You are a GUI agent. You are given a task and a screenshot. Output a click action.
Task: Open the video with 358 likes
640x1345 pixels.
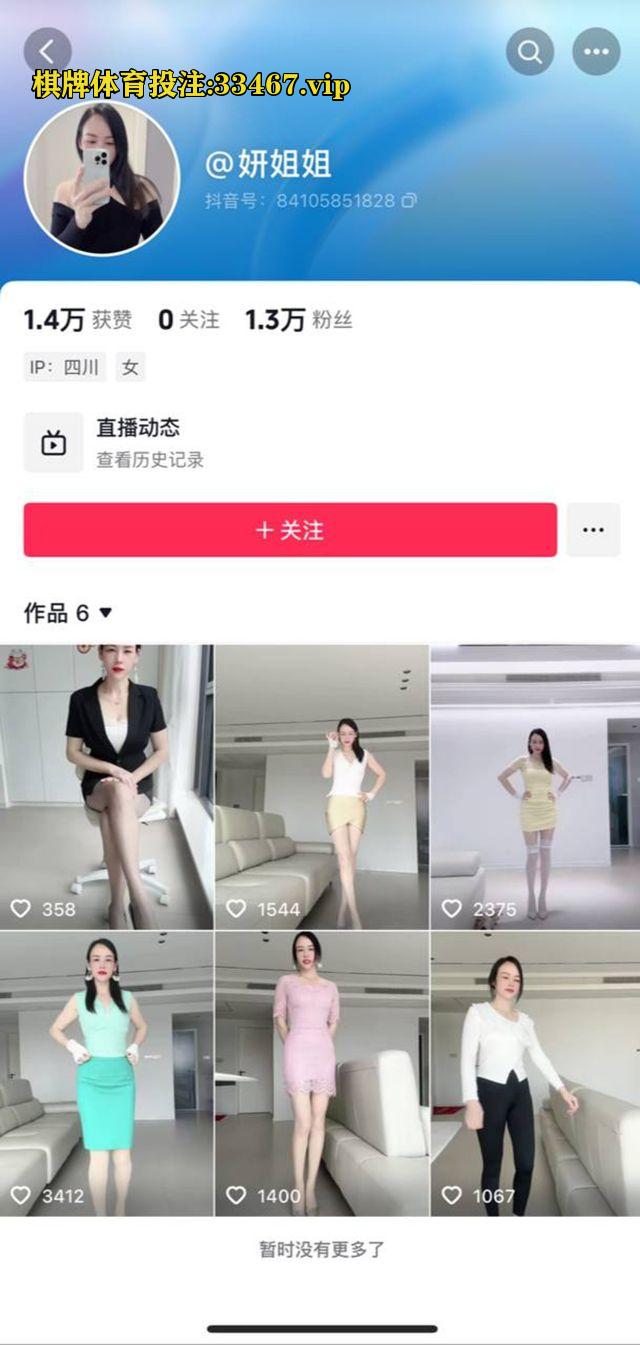106,787
